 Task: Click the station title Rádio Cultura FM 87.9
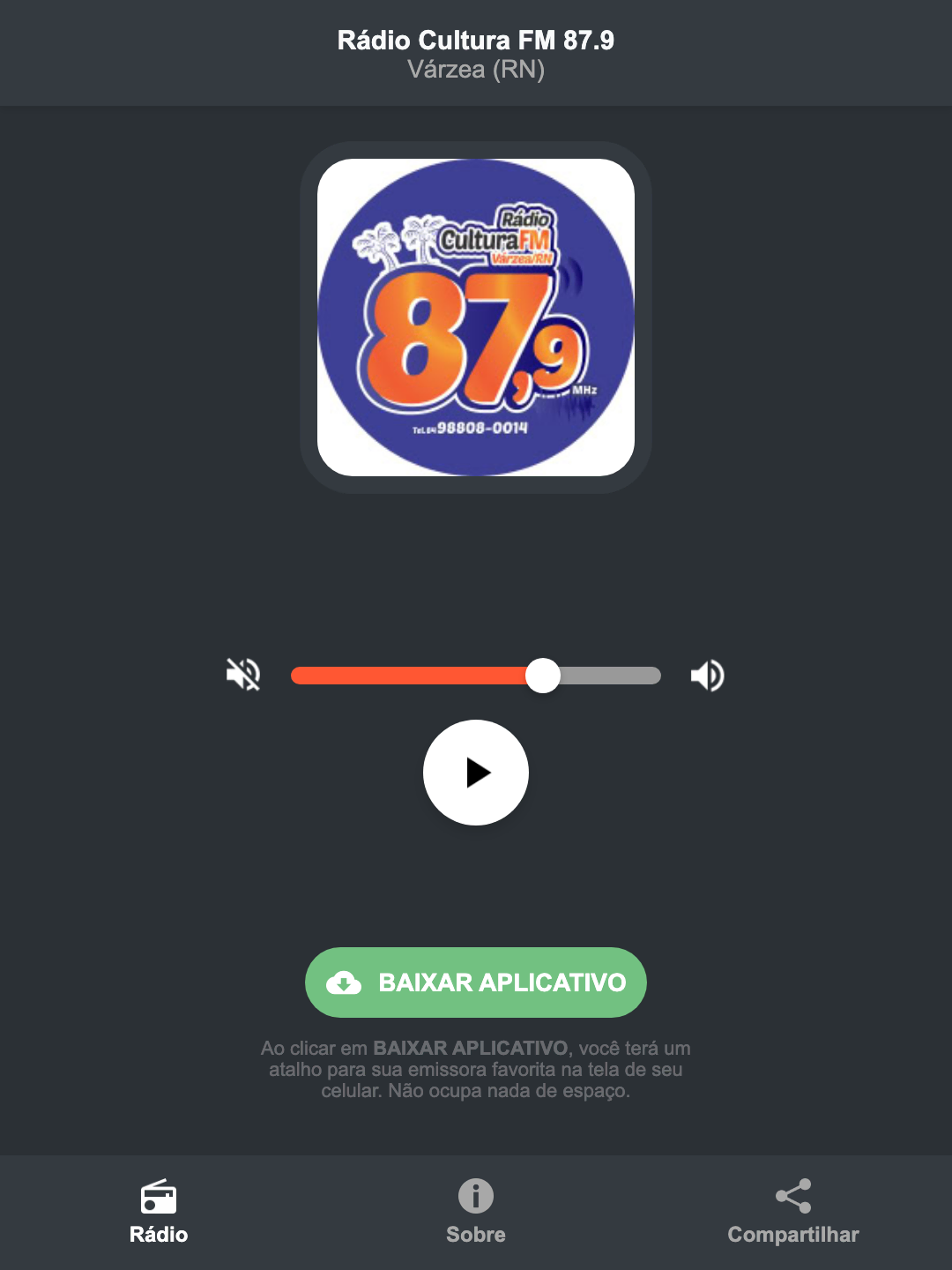coord(475,40)
